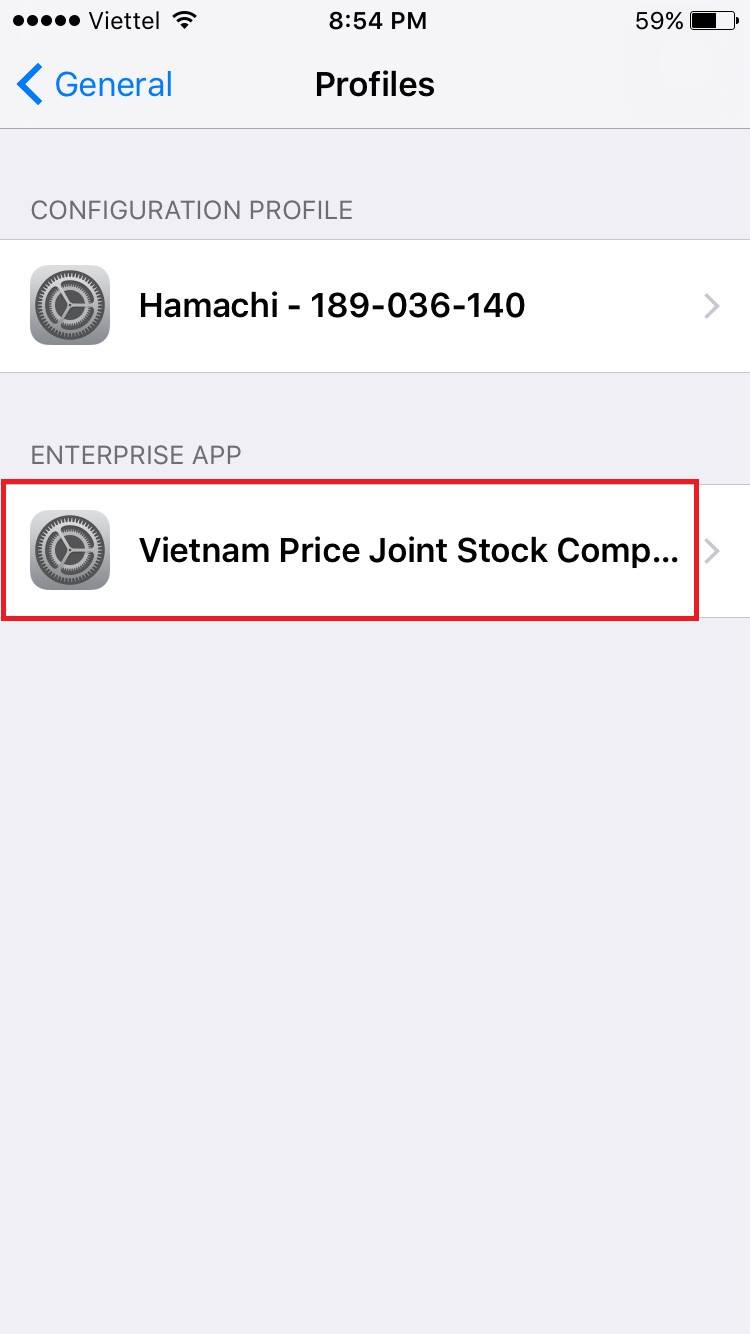Image resolution: width=750 pixels, height=1334 pixels.
Task: Go back to General settings
Action: coord(95,85)
